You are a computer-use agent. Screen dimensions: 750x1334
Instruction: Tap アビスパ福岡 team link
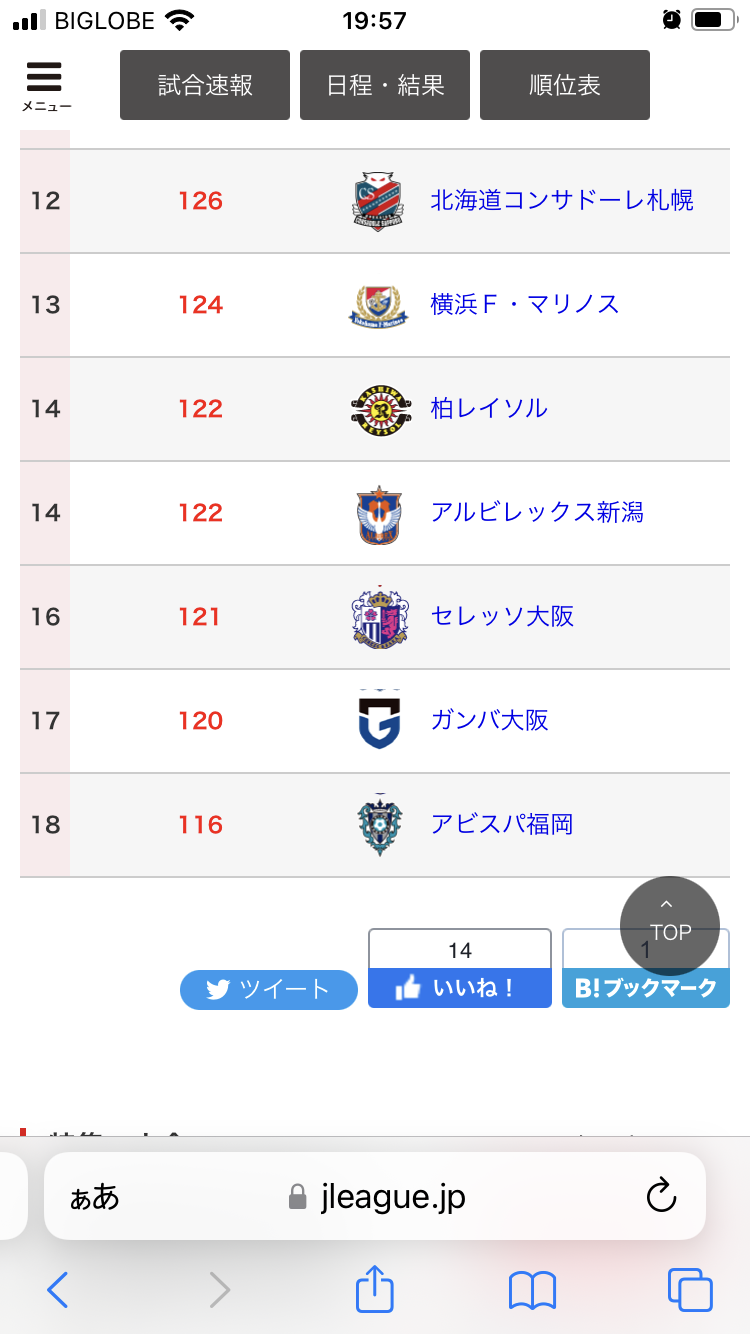click(x=502, y=825)
